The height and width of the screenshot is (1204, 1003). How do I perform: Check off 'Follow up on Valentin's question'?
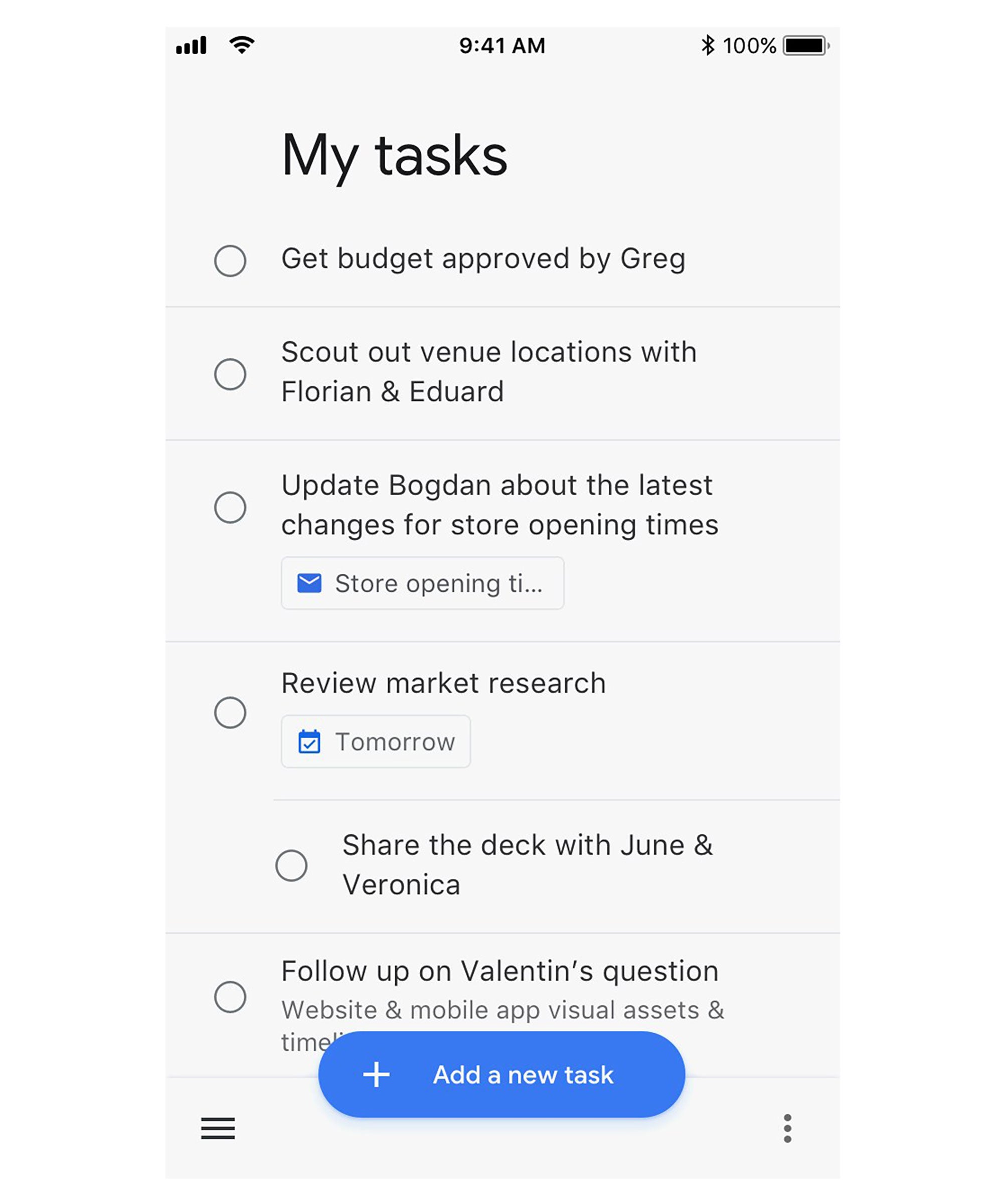point(230,996)
